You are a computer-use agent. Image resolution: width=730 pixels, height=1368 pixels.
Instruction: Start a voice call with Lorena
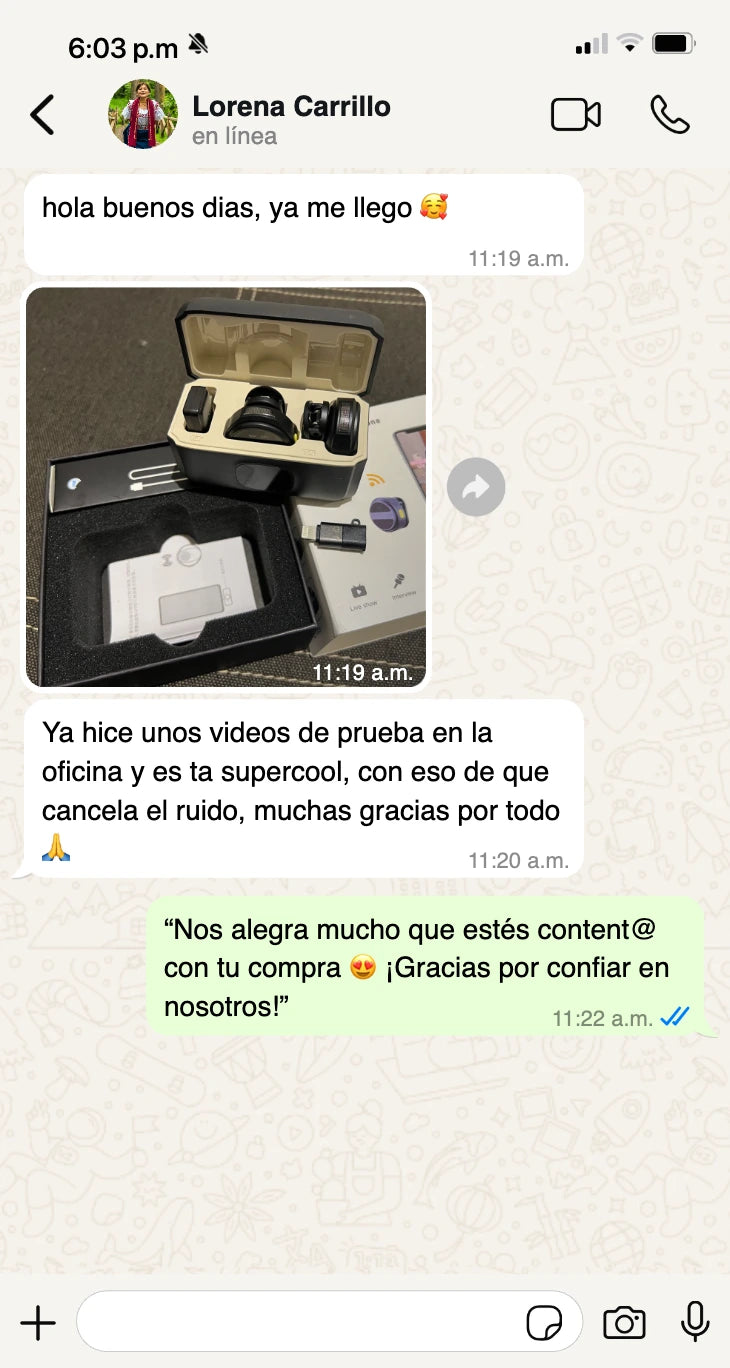coord(669,115)
